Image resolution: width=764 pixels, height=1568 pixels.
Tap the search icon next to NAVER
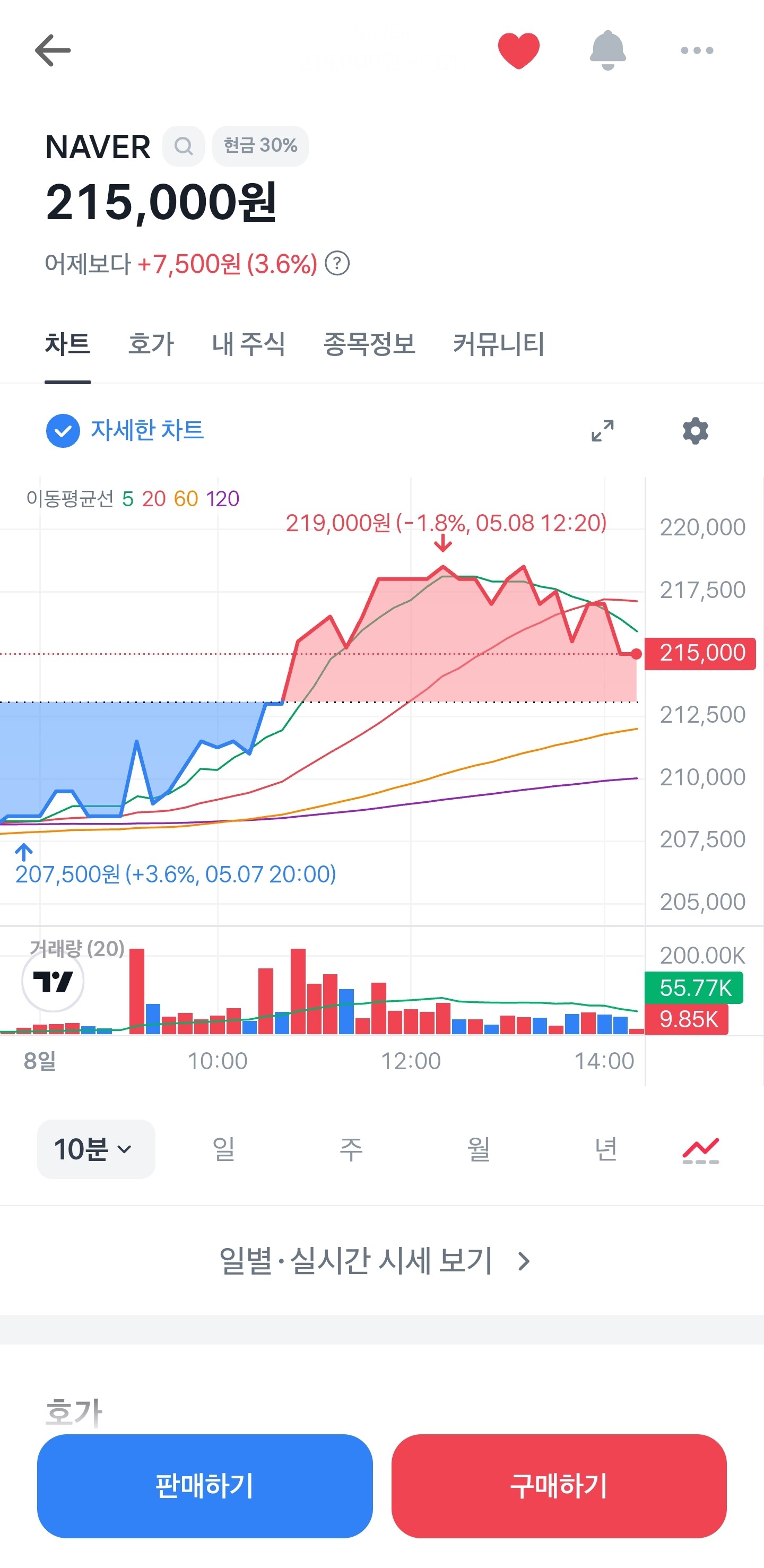tap(183, 146)
